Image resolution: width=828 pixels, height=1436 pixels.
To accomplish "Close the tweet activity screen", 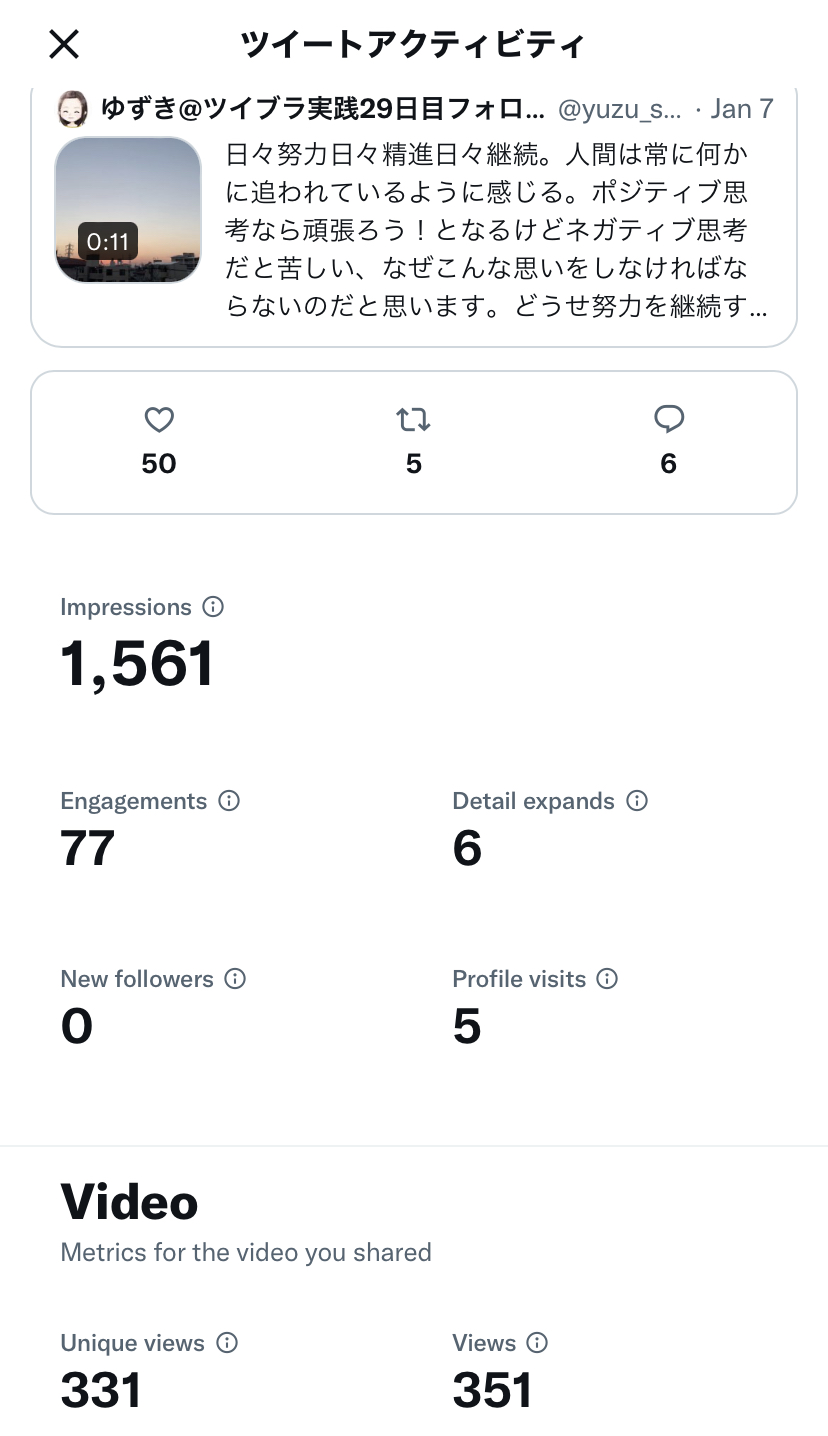I will [x=64, y=44].
